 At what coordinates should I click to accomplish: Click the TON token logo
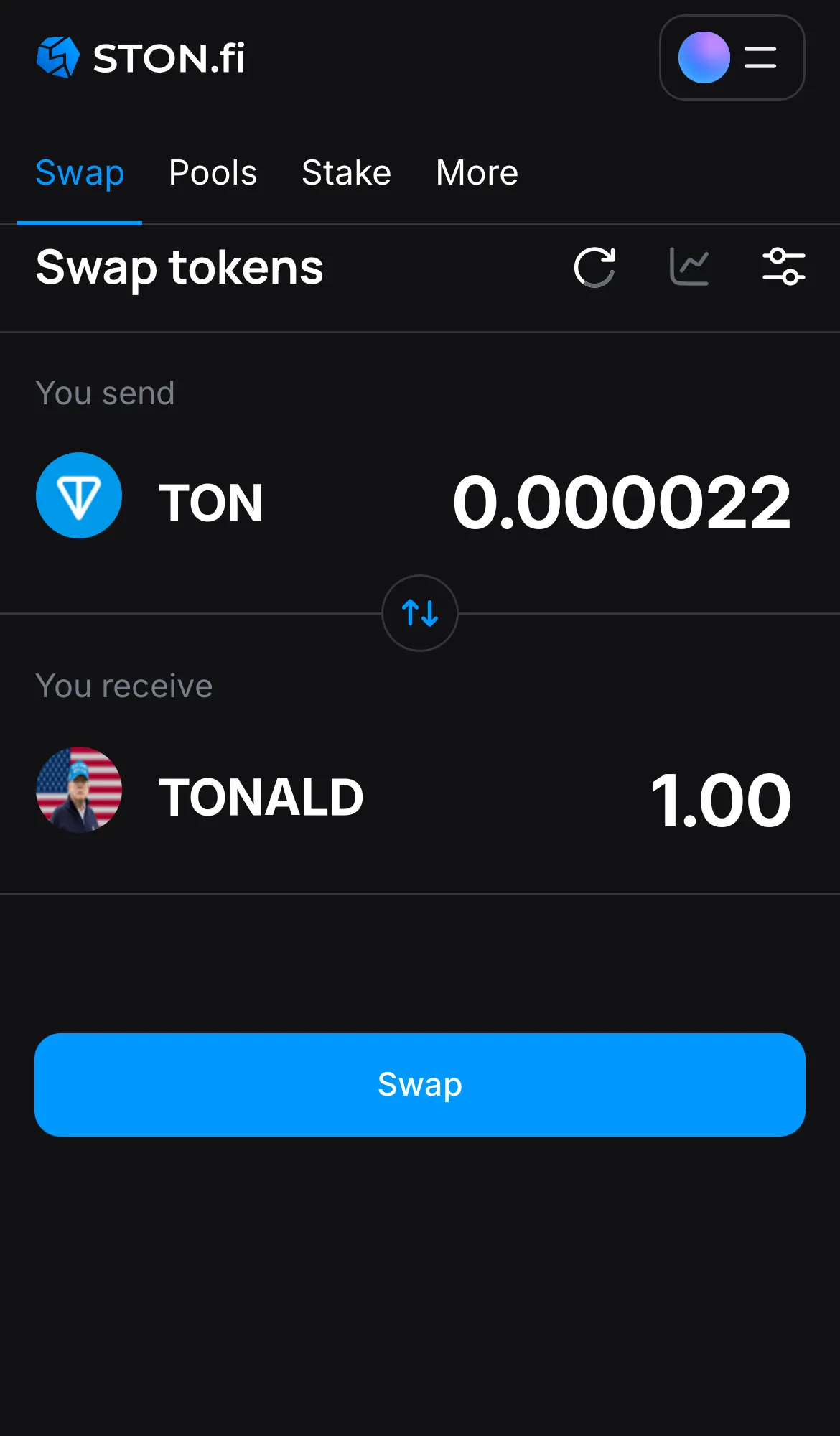(79, 496)
